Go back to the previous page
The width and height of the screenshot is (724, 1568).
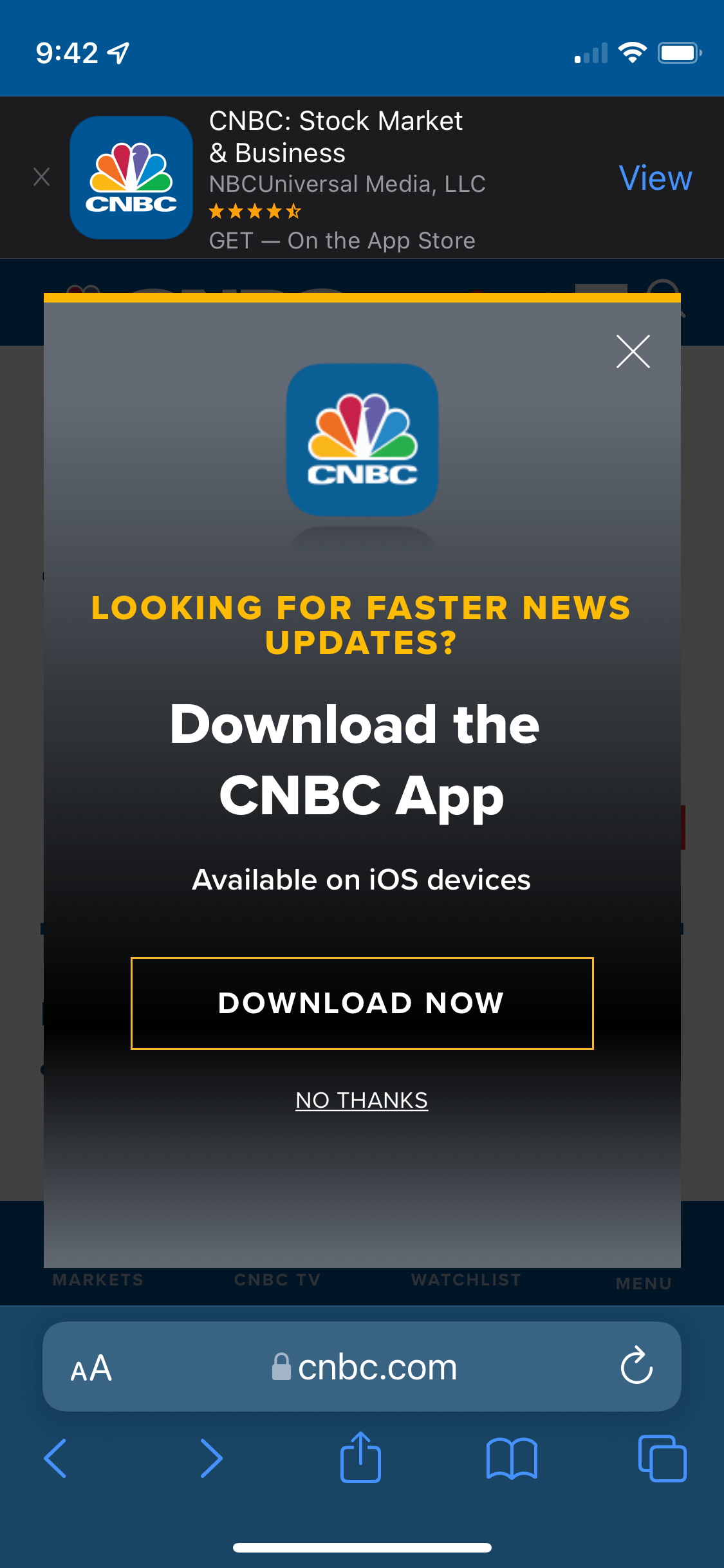55,1458
